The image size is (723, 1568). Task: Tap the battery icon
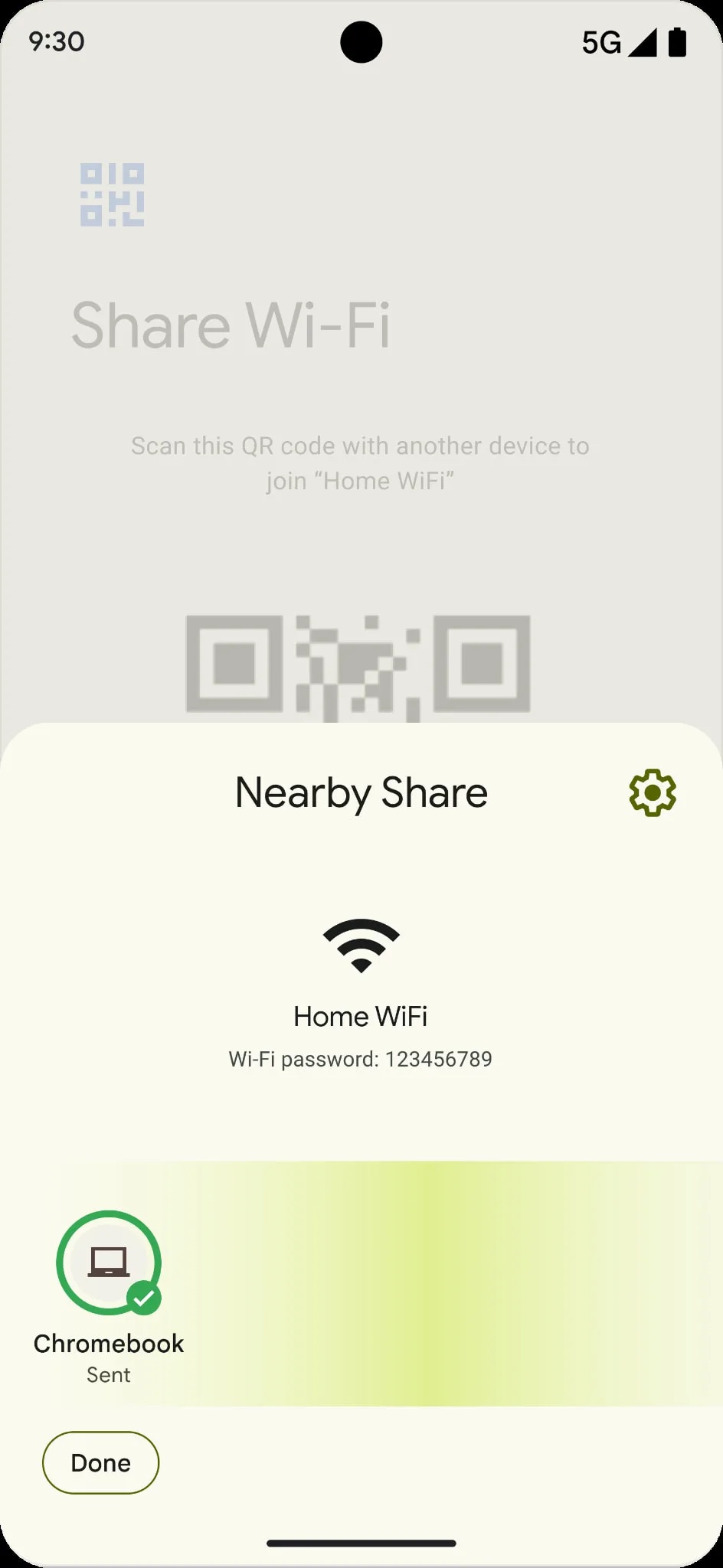click(x=679, y=42)
